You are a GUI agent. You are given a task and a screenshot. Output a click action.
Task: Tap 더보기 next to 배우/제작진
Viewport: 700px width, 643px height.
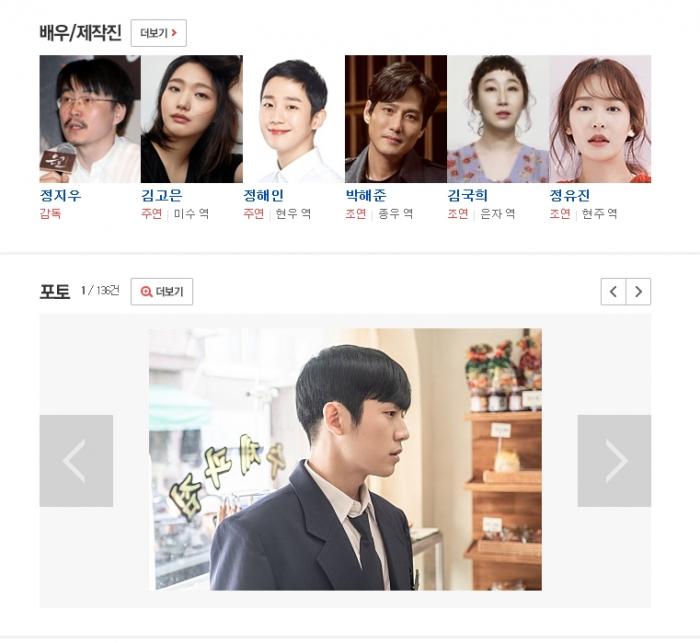click(x=158, y=33)
